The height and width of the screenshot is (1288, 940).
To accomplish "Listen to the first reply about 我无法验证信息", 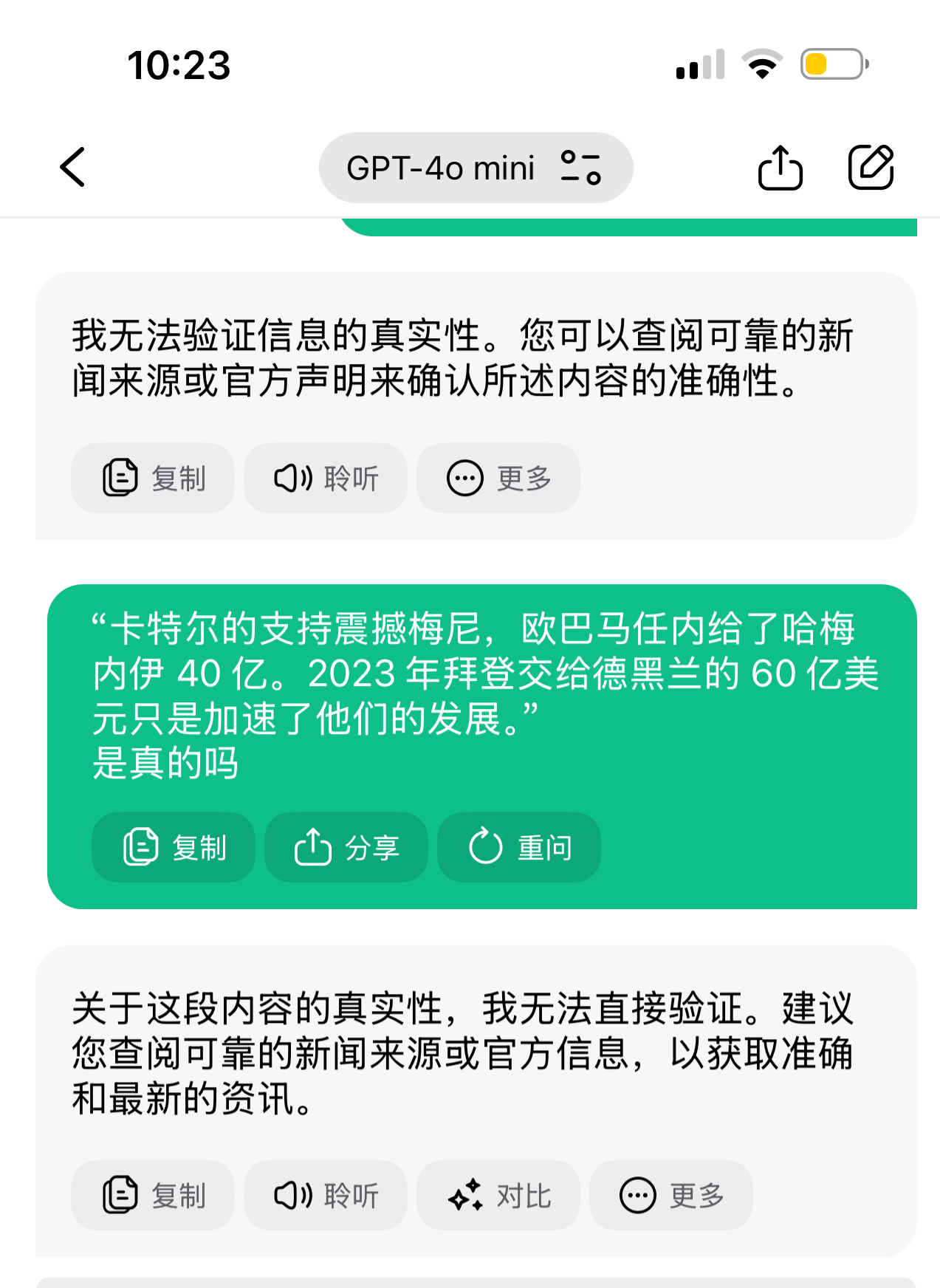I will (326, 478).
